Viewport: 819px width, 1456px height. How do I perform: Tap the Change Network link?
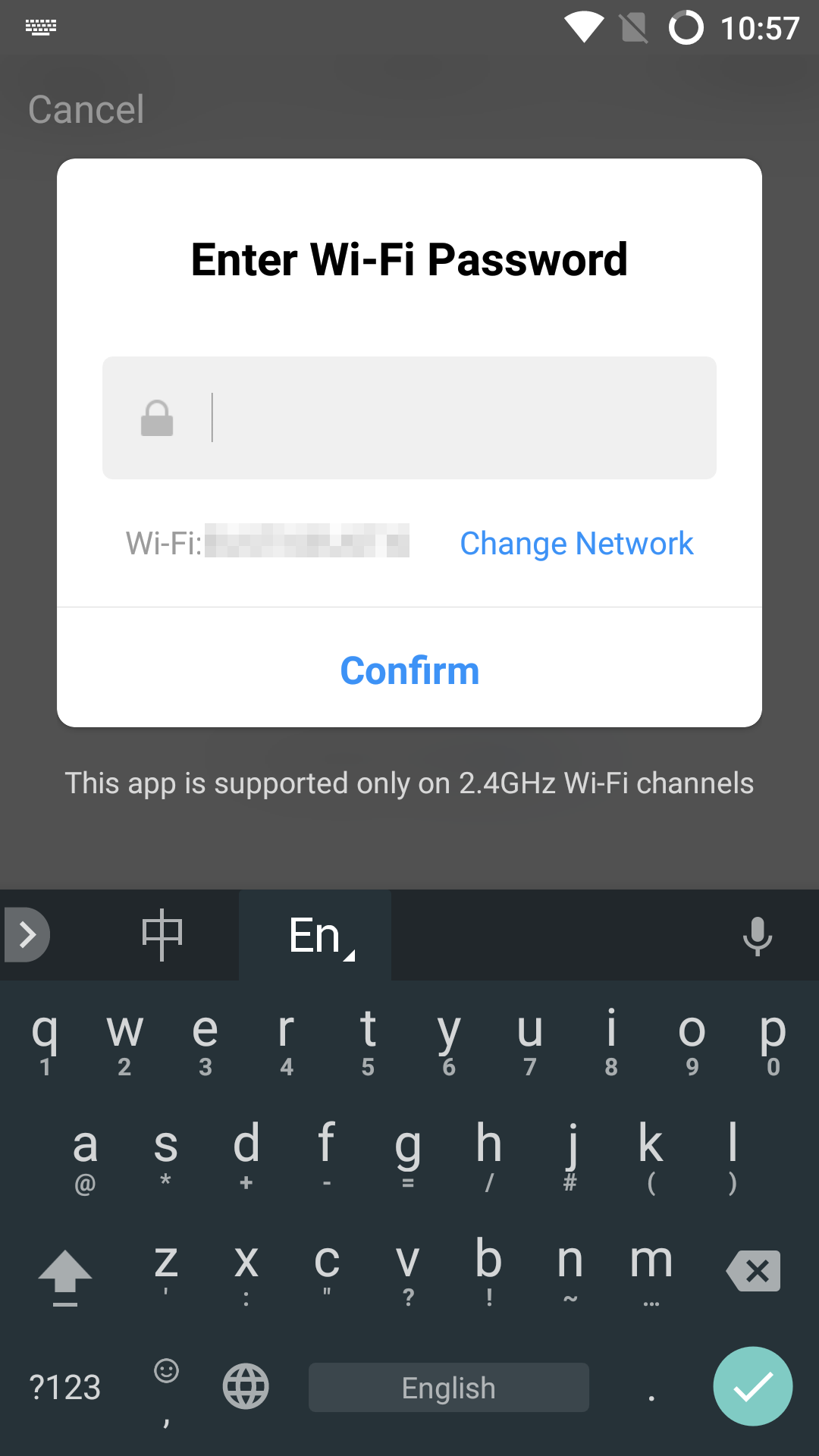coord(576,543)
